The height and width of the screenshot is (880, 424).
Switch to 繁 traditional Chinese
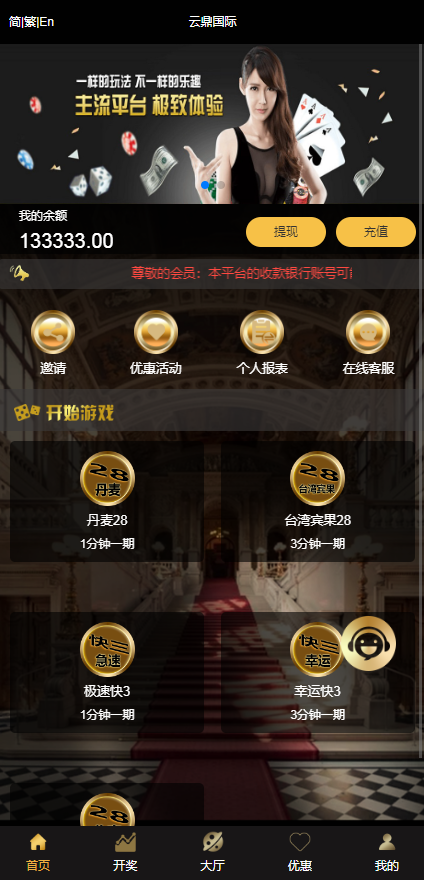pyautogui.click(x=30, y=22)
